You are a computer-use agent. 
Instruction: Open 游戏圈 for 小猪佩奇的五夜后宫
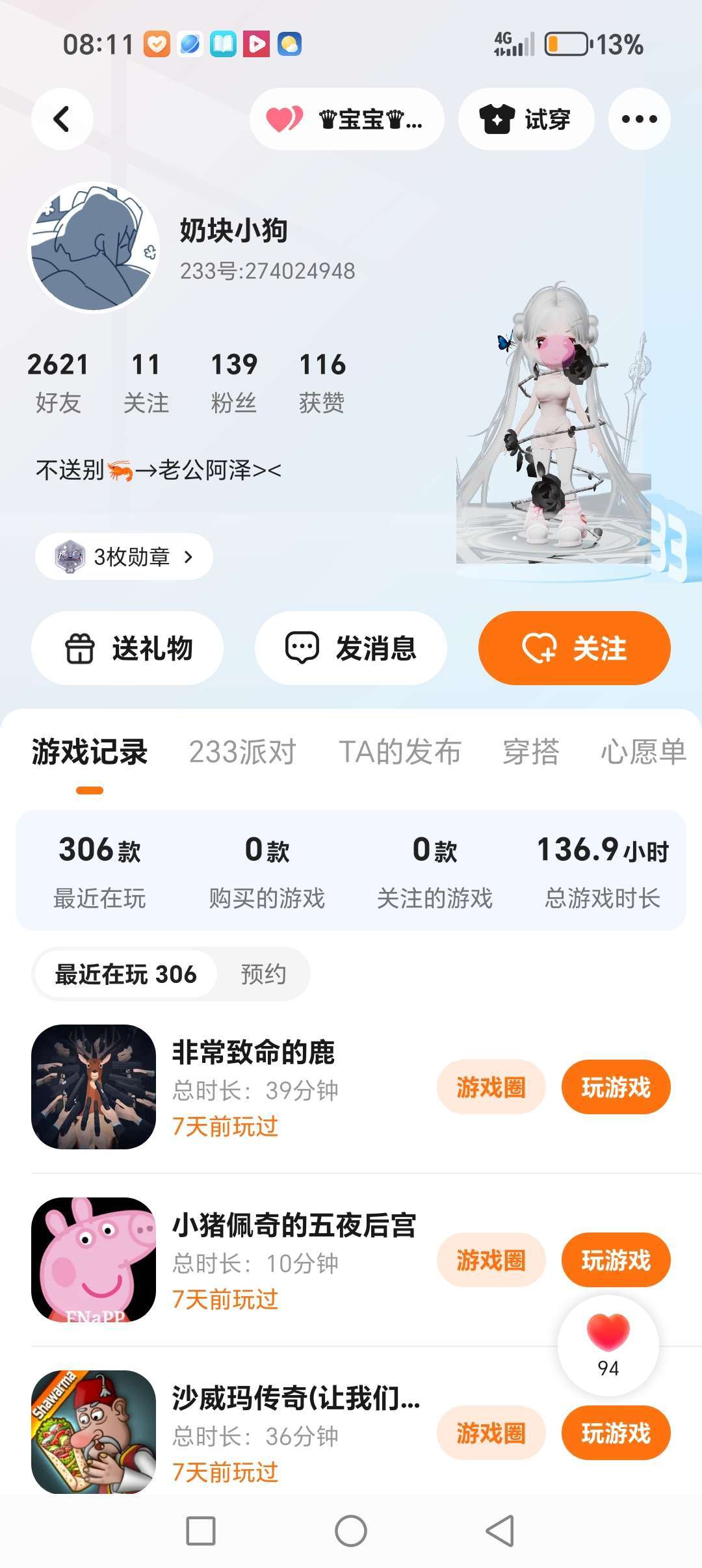pos(491,1260)
